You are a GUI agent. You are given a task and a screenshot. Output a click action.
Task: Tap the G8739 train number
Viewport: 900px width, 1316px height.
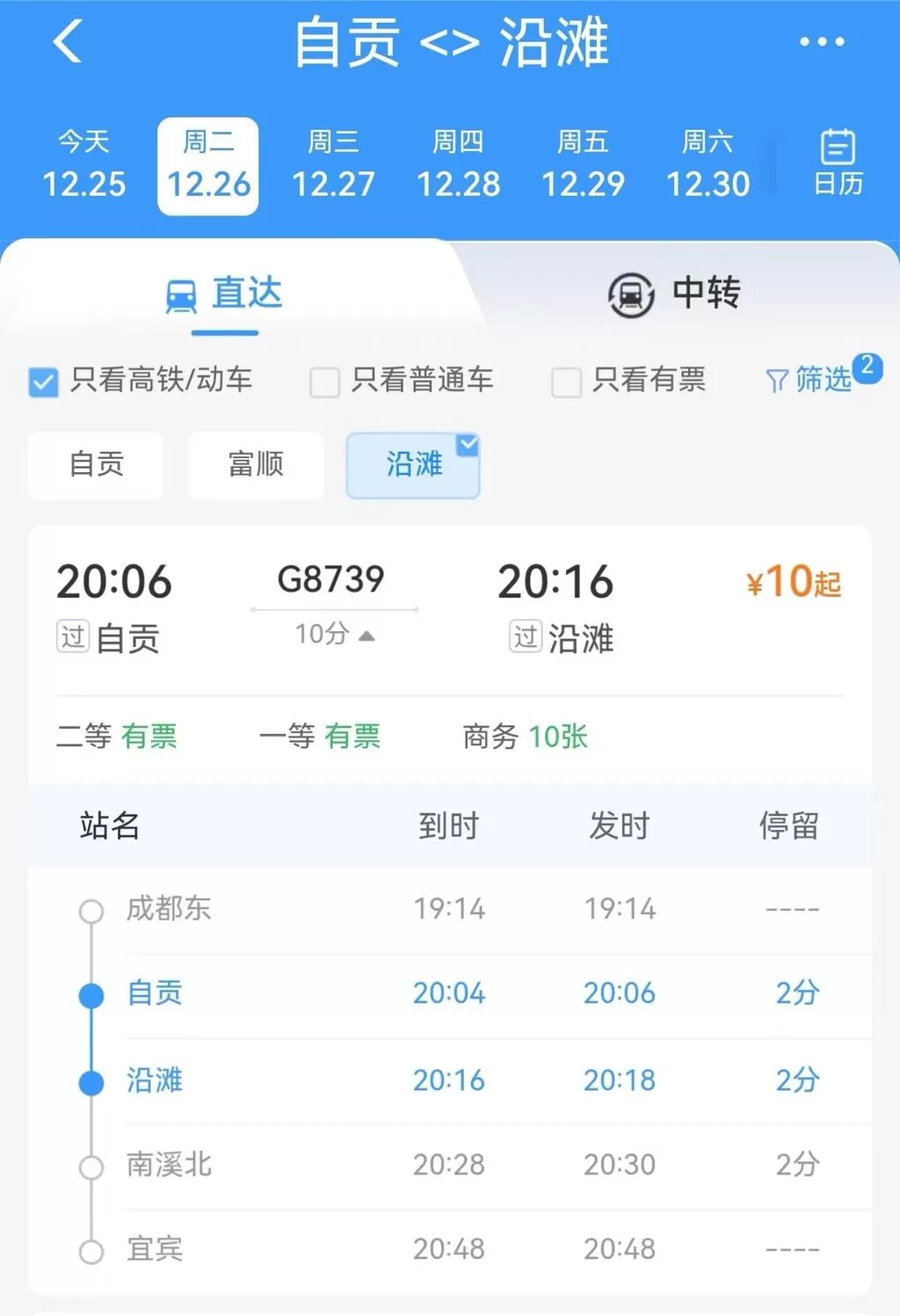click(332, 578)
